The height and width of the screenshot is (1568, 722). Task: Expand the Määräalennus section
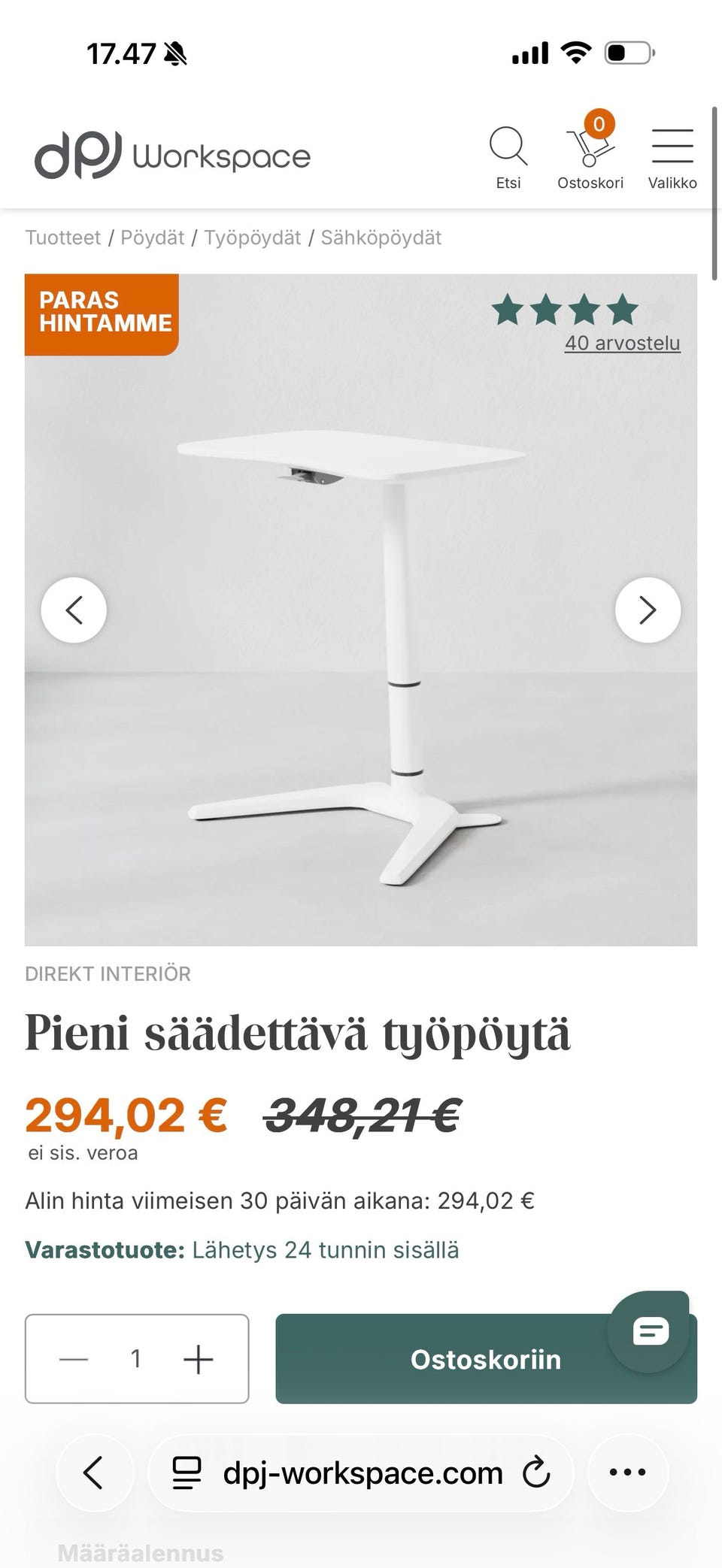click(x=140, y=1551)
